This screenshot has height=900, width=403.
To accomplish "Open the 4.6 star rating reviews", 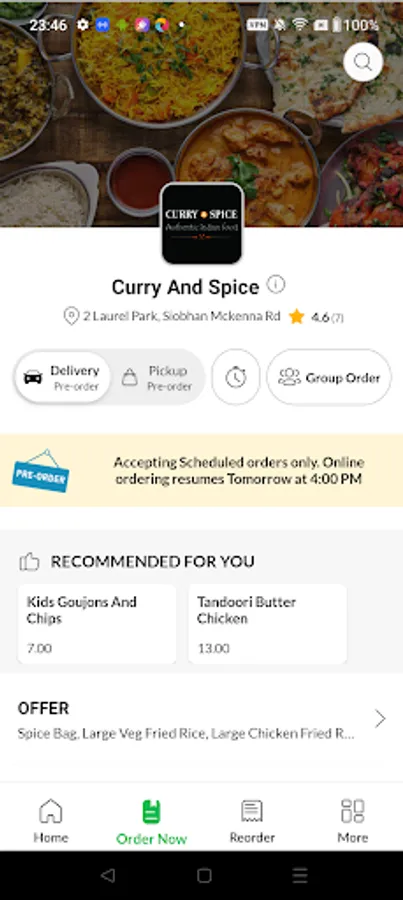I will coord(316,317).
